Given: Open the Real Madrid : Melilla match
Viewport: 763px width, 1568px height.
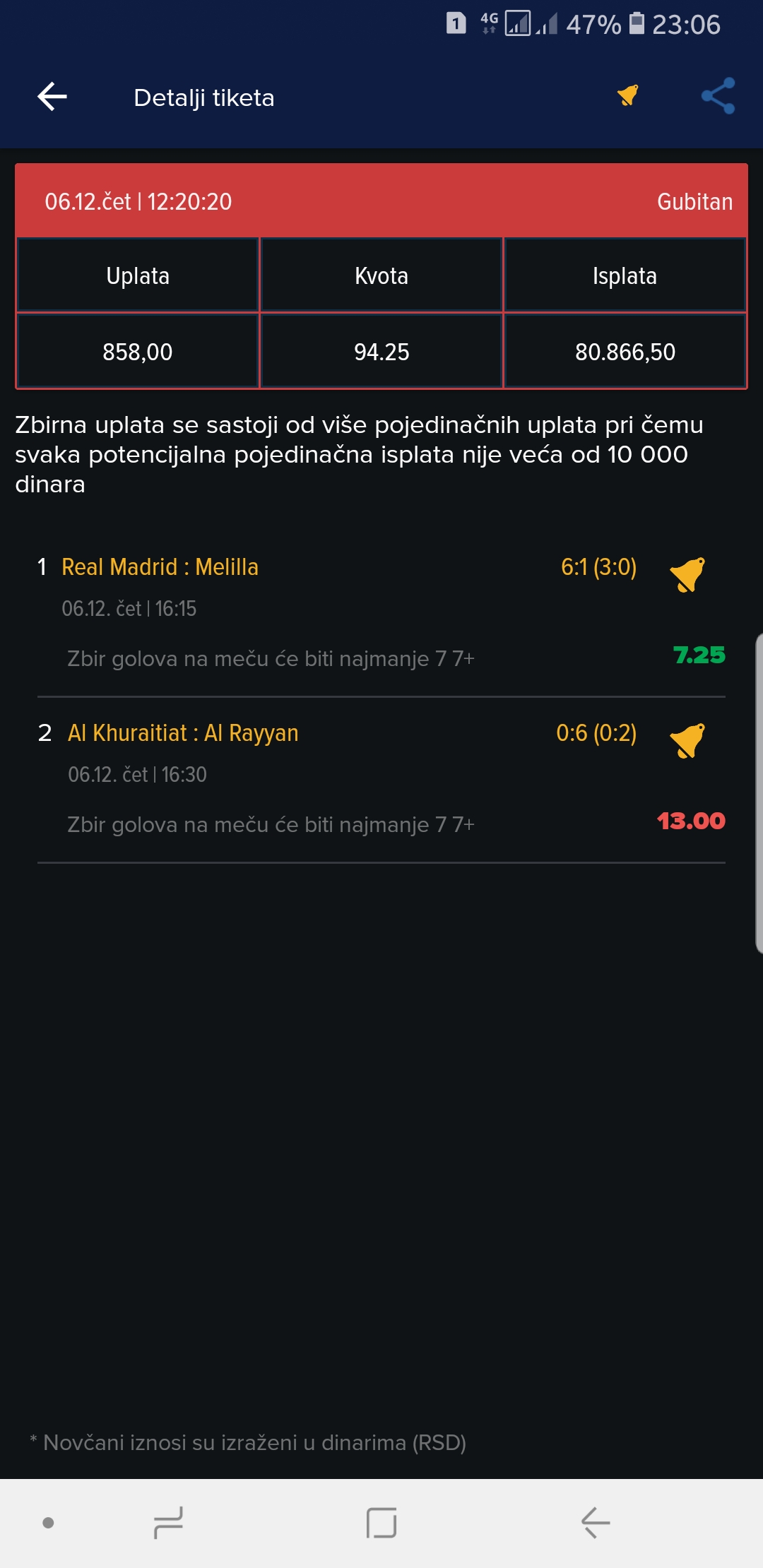Looking at the screenshot, I should tap(160, 567).
